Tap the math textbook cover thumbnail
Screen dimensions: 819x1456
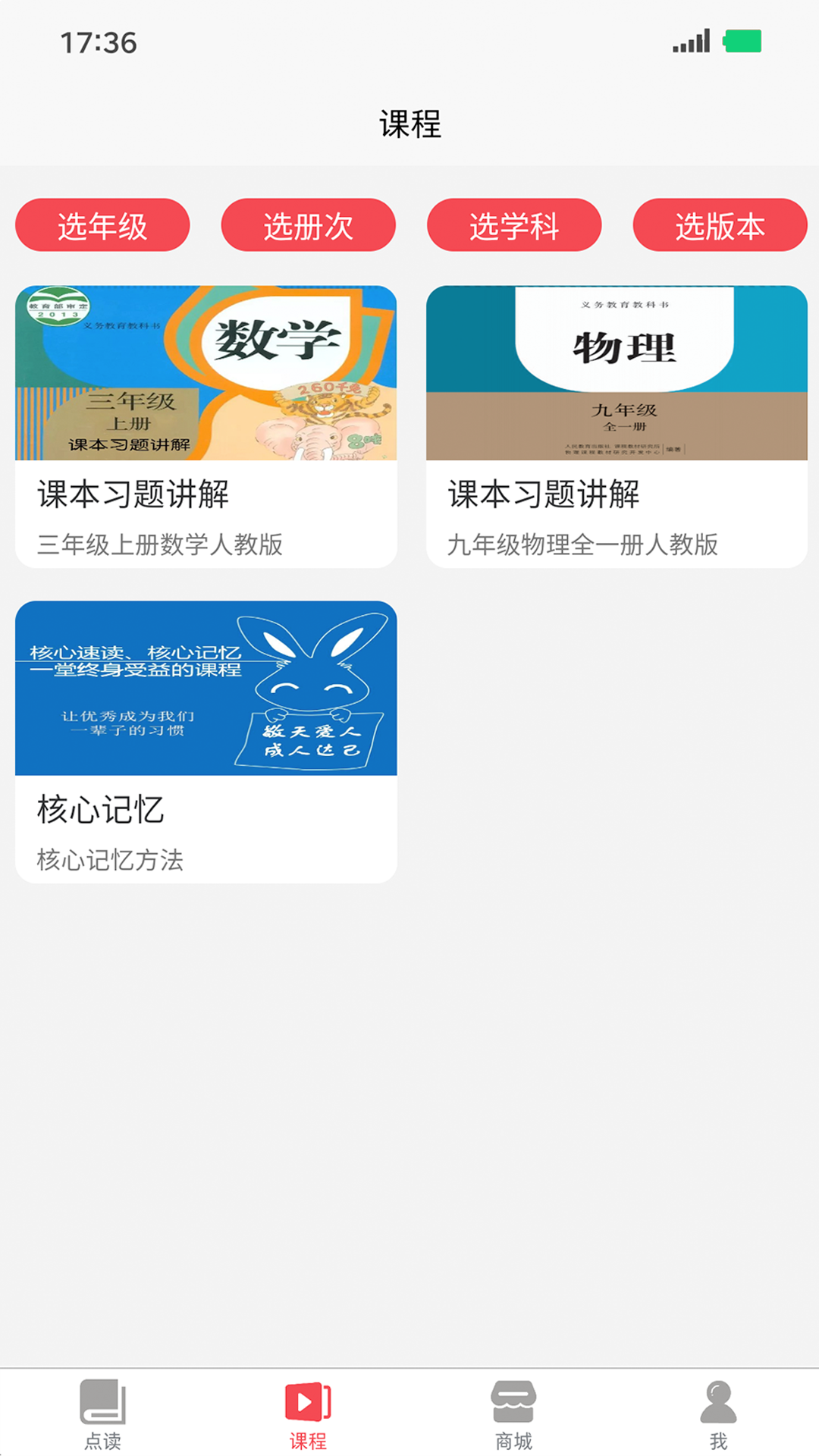[205, 373]
